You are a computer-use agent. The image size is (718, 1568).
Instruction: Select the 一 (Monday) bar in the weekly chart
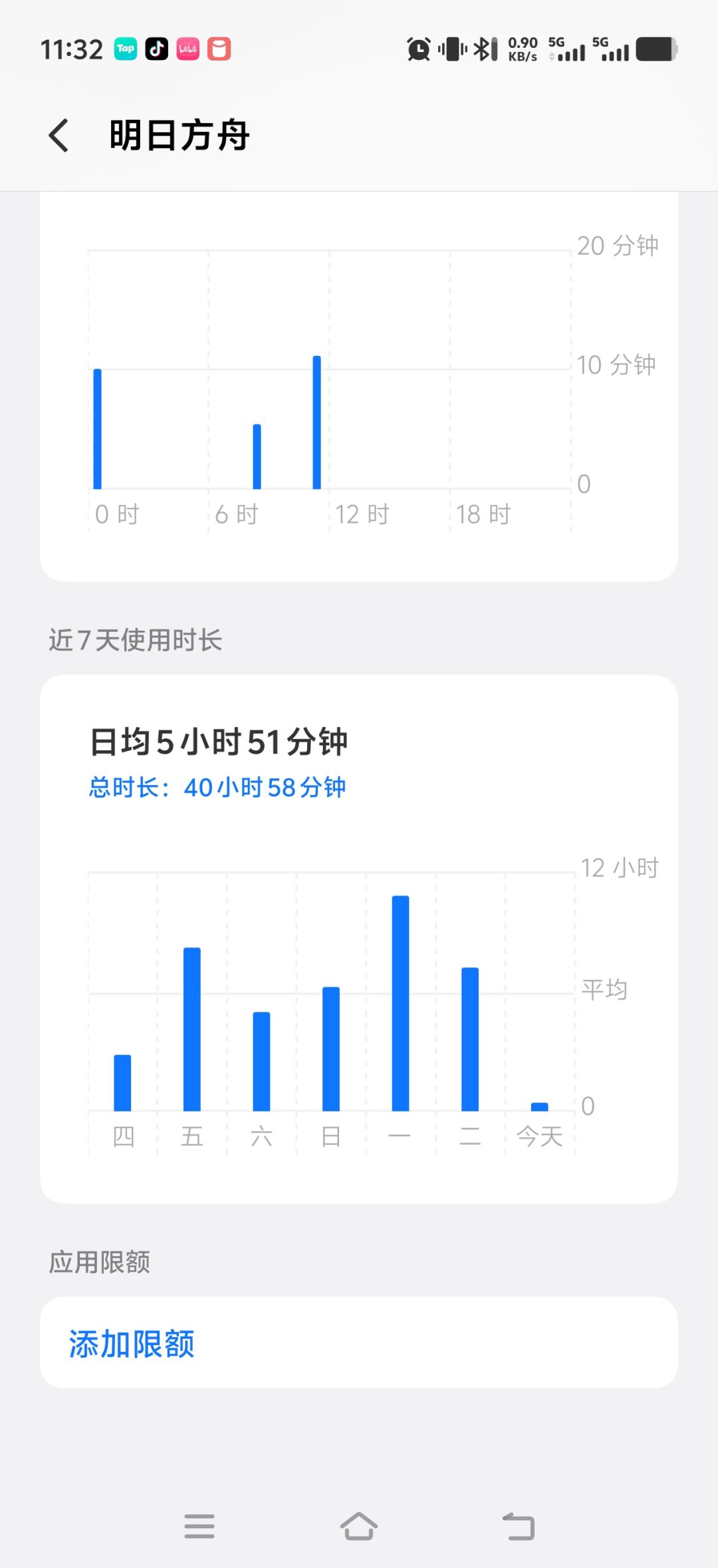(x=400, y=1003)
